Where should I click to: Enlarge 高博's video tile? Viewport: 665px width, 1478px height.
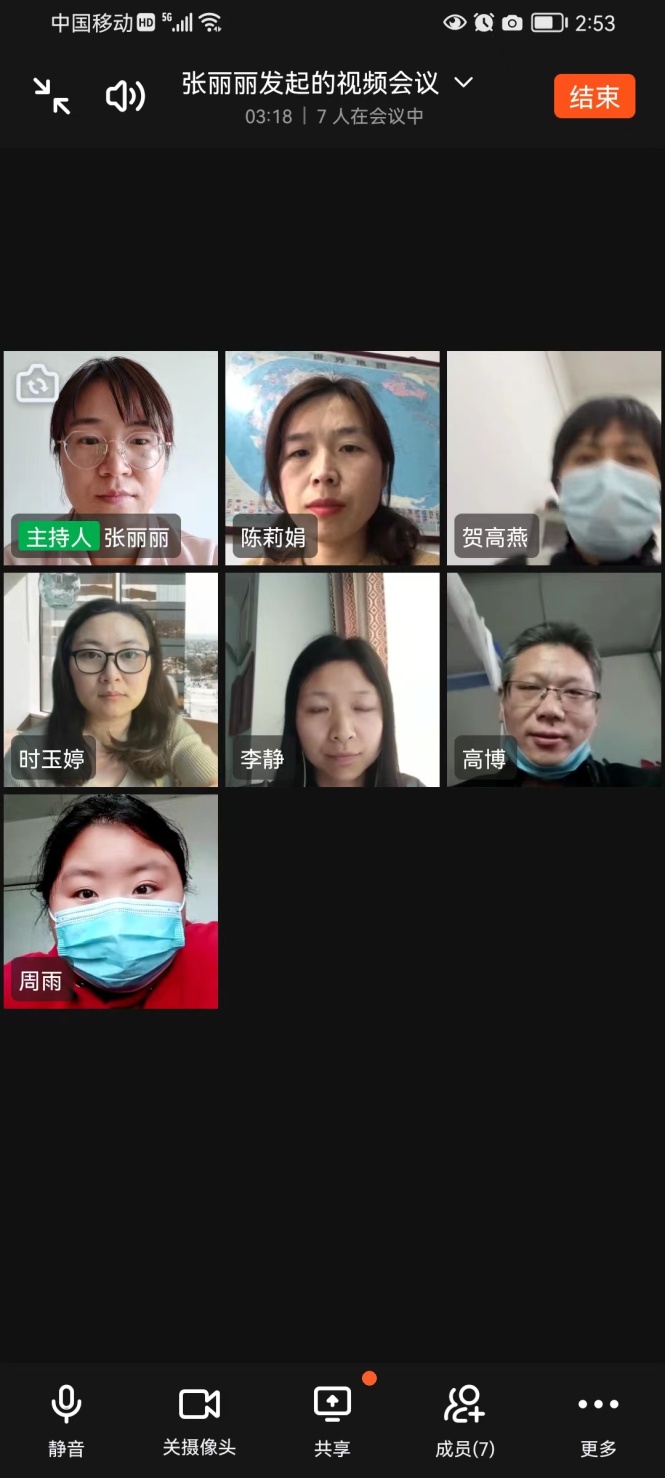(x=554, y=679)
